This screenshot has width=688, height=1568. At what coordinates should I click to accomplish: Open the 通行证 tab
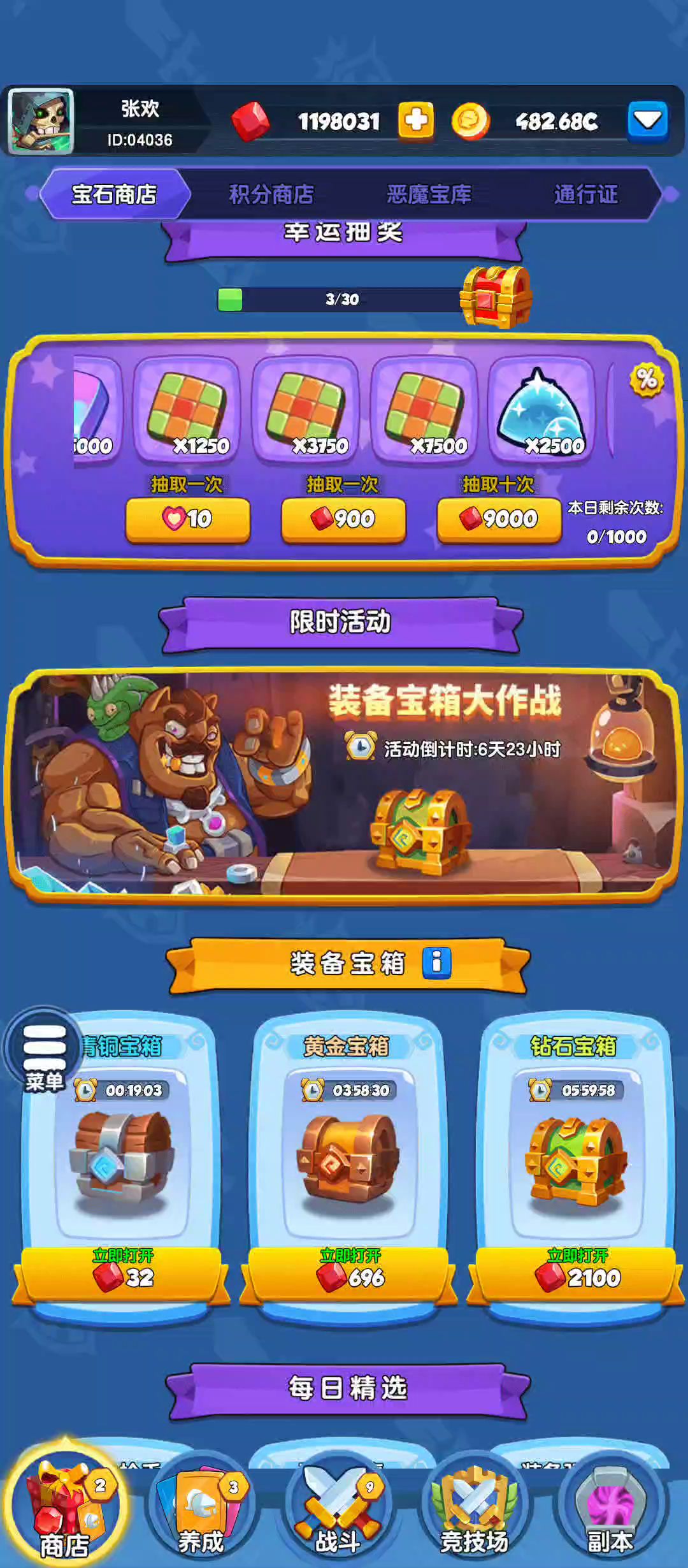click(x=585, y=194)
